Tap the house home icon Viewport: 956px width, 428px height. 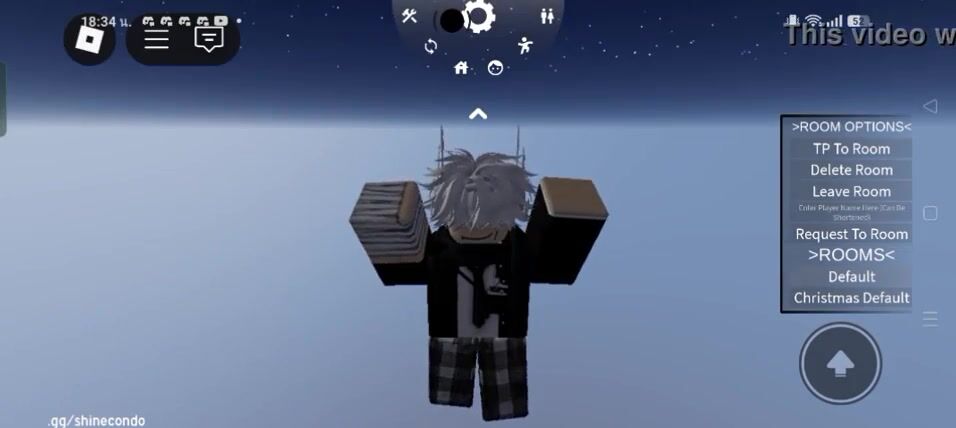point(461,68)
